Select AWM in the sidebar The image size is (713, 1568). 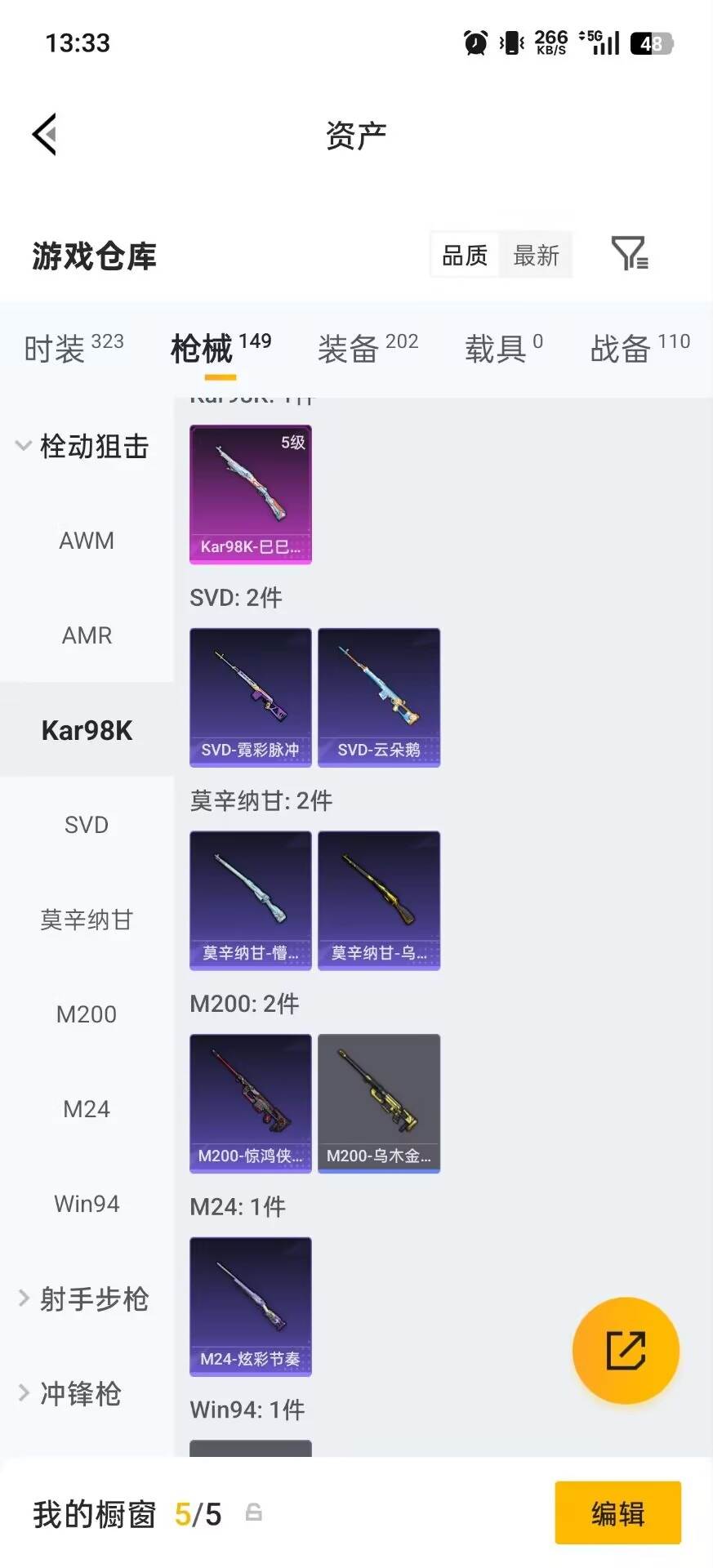[87, 541]
